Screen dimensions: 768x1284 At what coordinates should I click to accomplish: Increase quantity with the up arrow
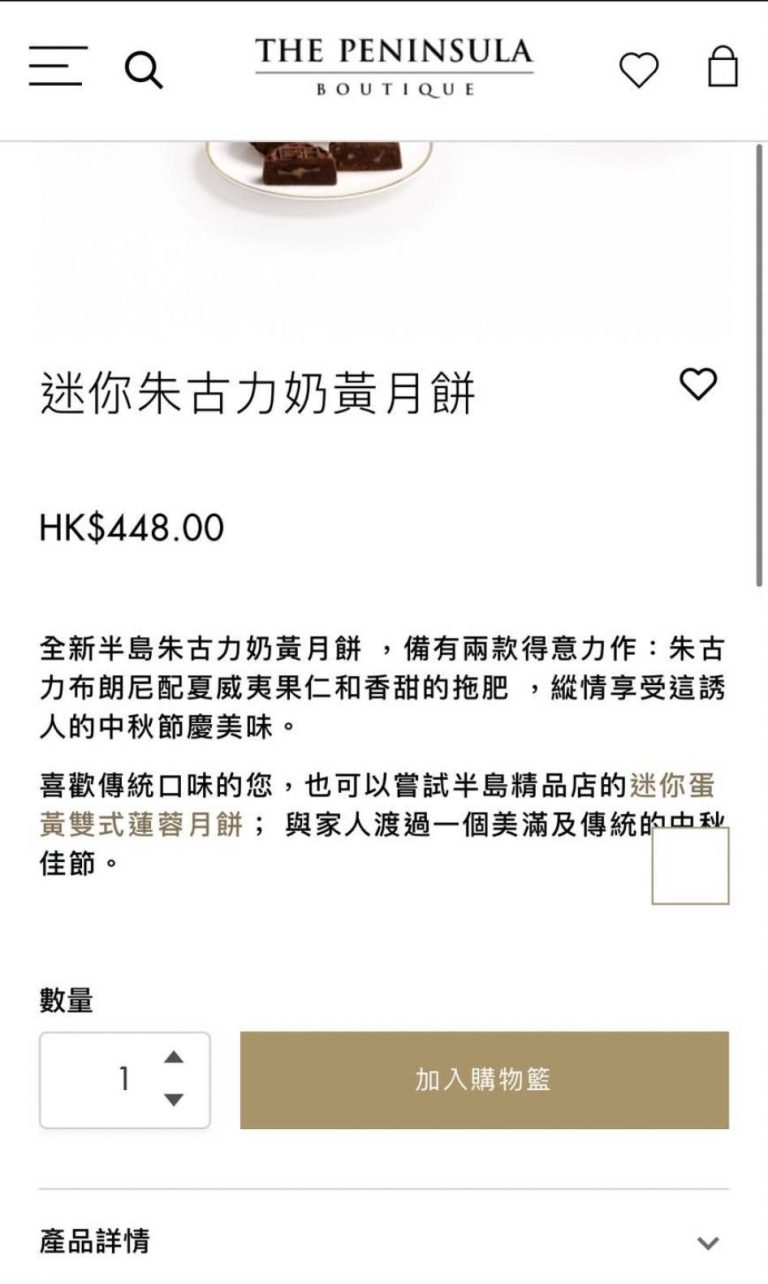pos(174,1057)
